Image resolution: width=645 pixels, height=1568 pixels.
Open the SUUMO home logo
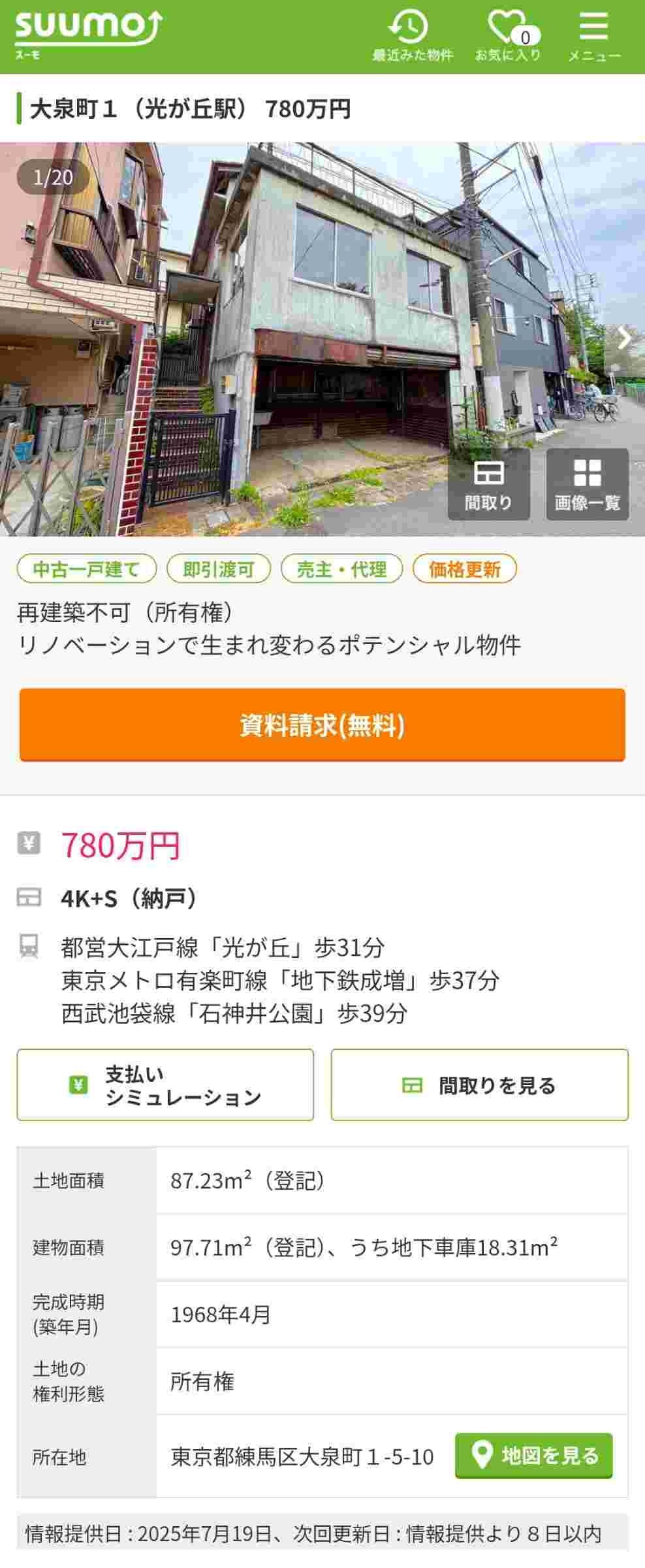click(88, 34)
